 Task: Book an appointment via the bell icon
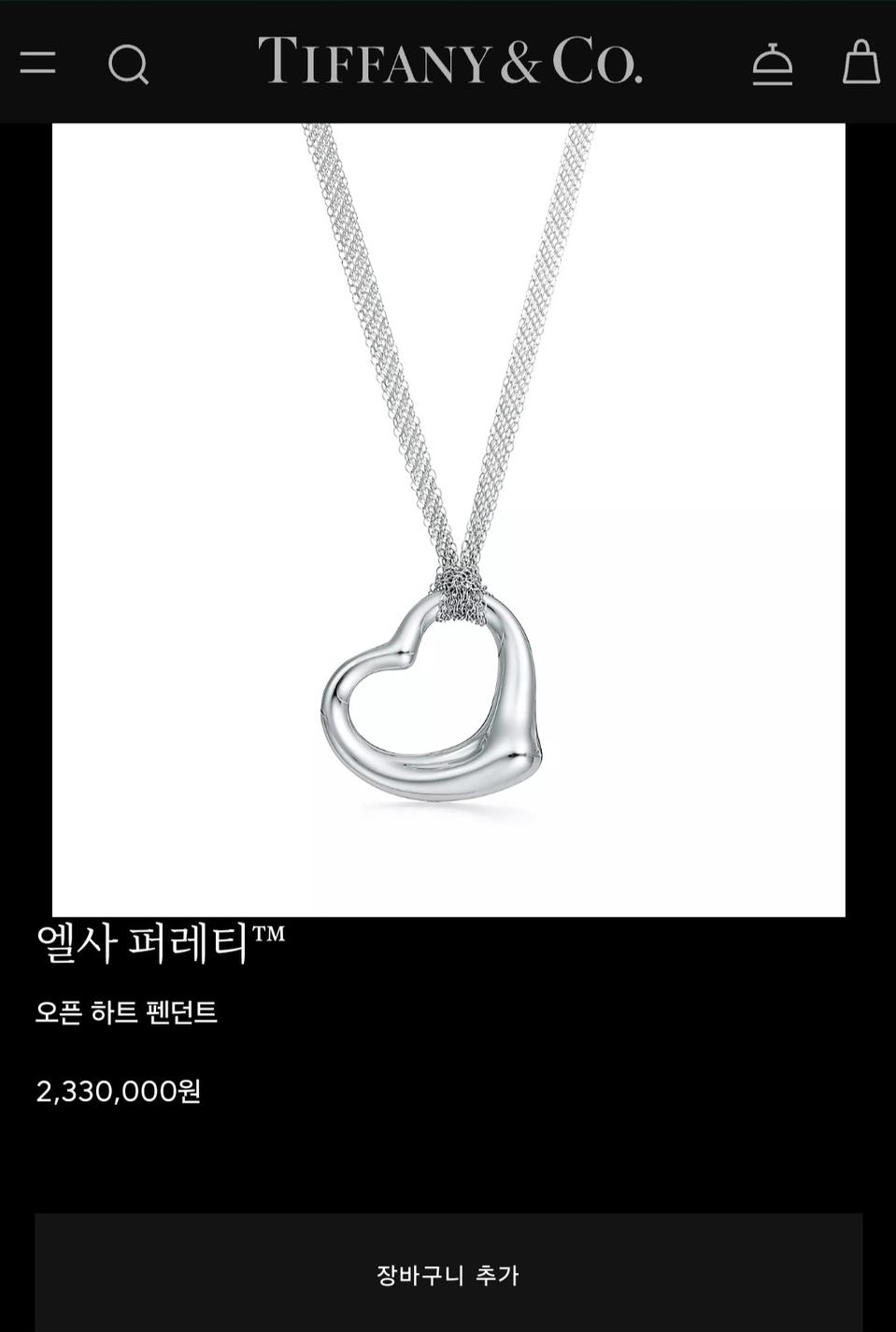tap(774, 64)
